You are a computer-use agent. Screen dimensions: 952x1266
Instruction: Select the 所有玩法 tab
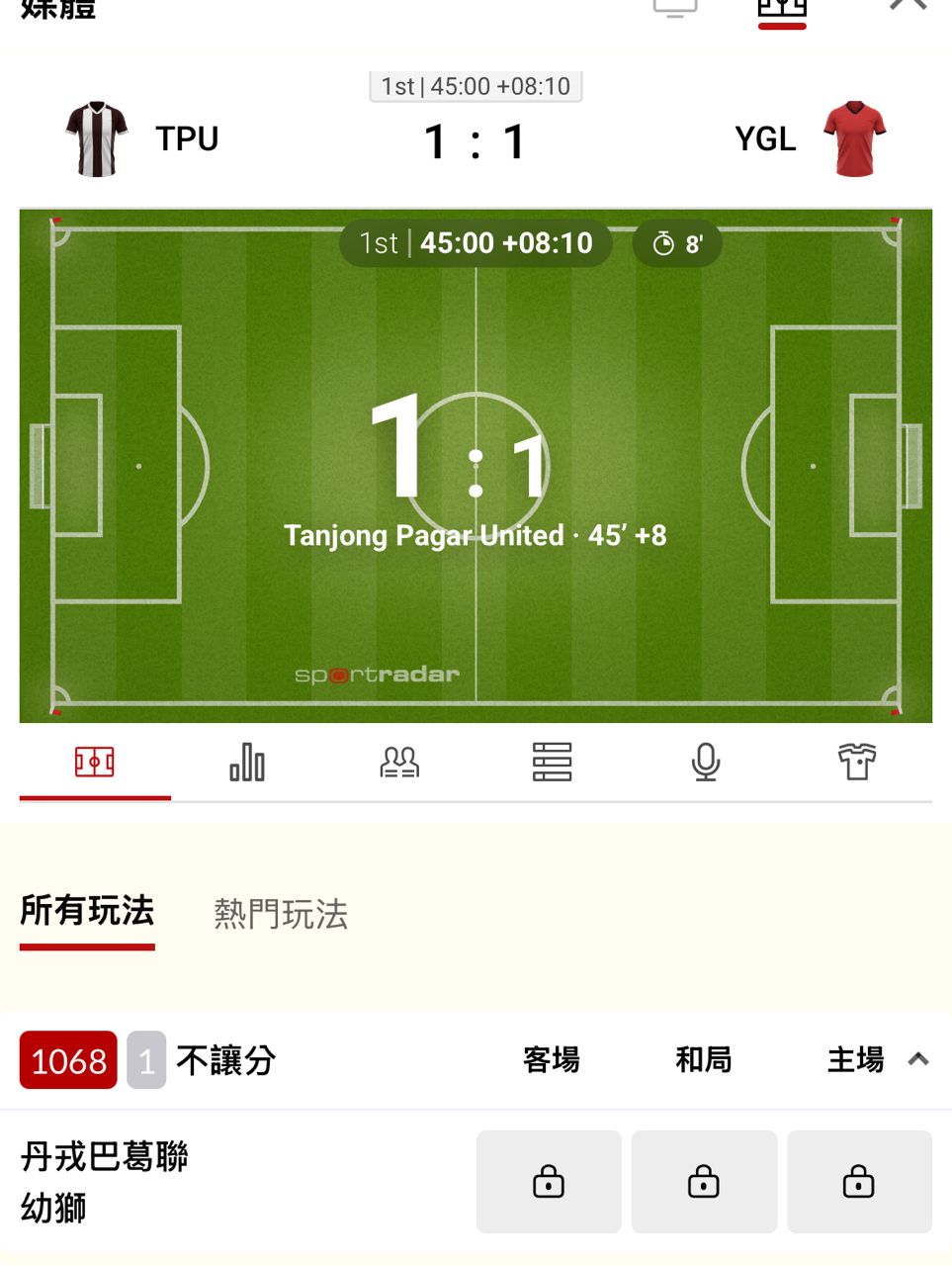[x=87, y=912]
